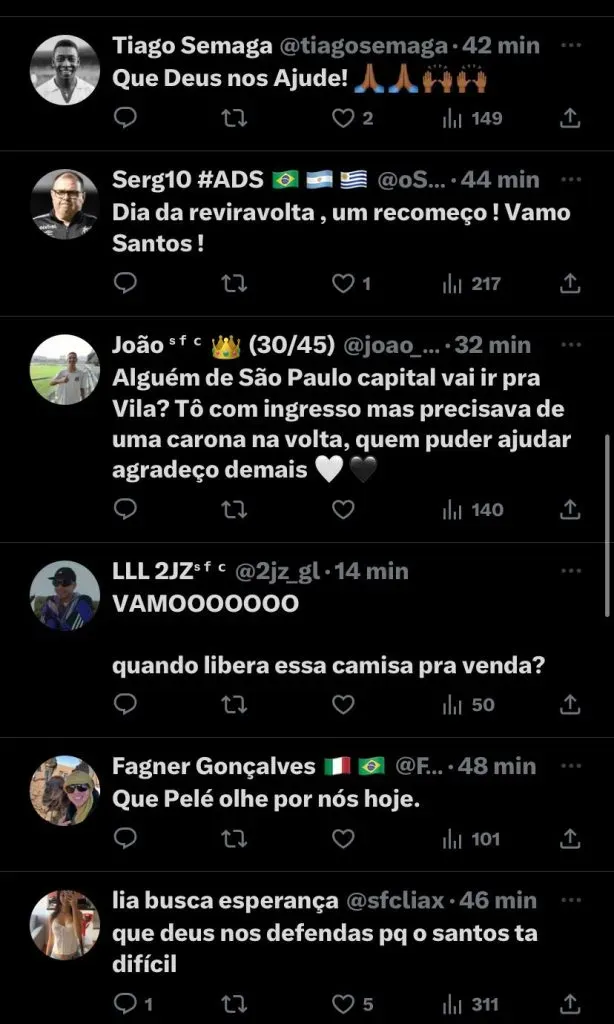This screenshot has width=614, height=1024.
Task: Share Fagner Gonçalves's reply
Action: coord(570,839)
